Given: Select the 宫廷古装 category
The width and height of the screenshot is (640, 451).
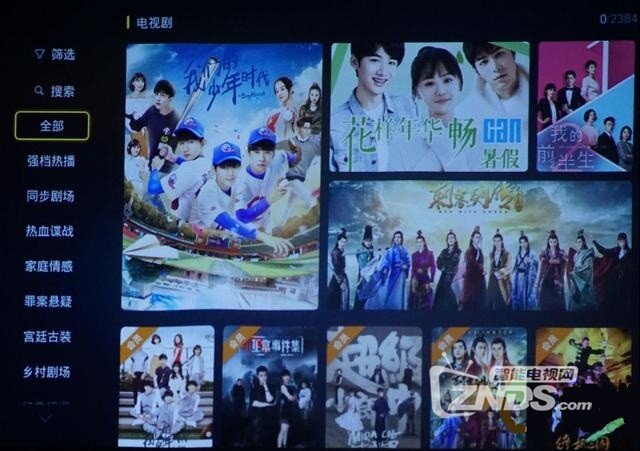Looking at the screenshot, I should click(x=50, y=336).
